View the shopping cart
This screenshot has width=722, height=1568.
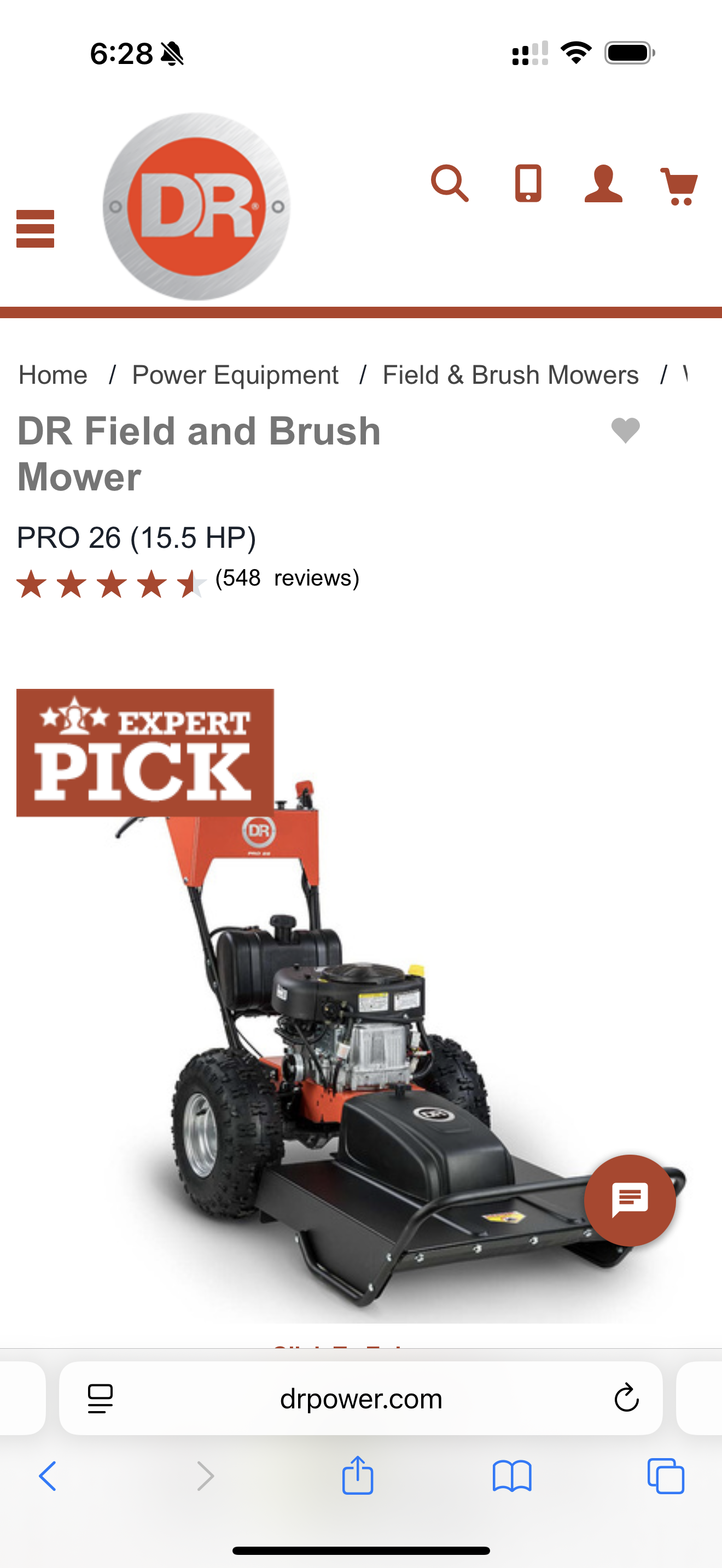pos(679,186)
